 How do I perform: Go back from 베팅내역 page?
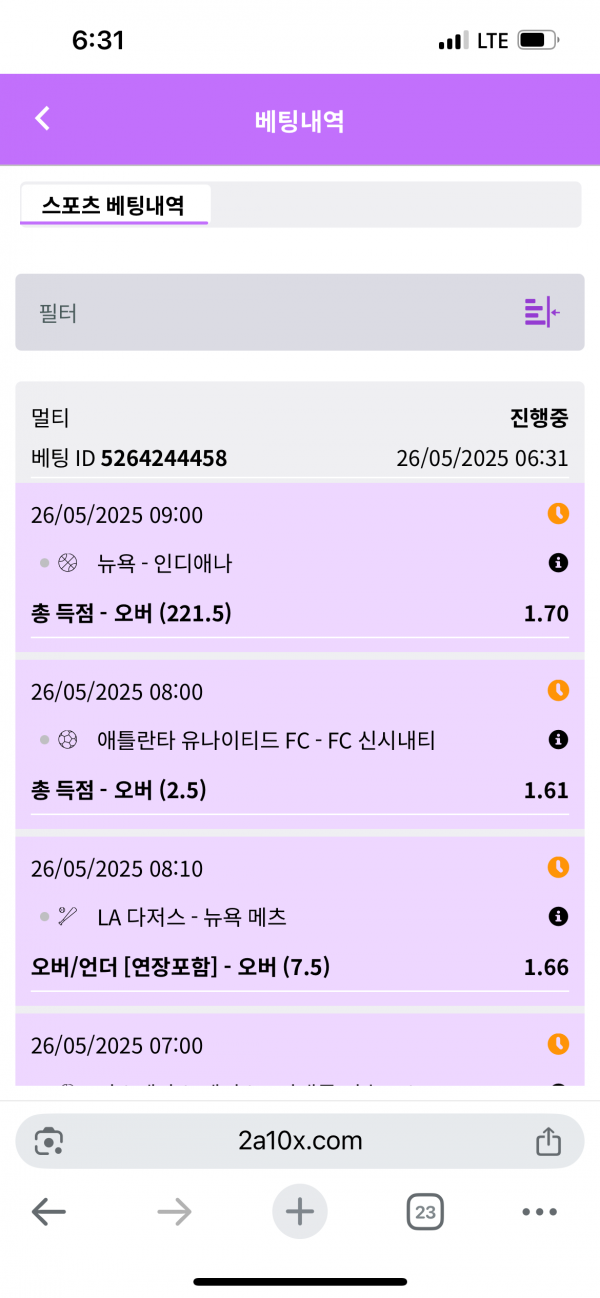tap(42, 119)
